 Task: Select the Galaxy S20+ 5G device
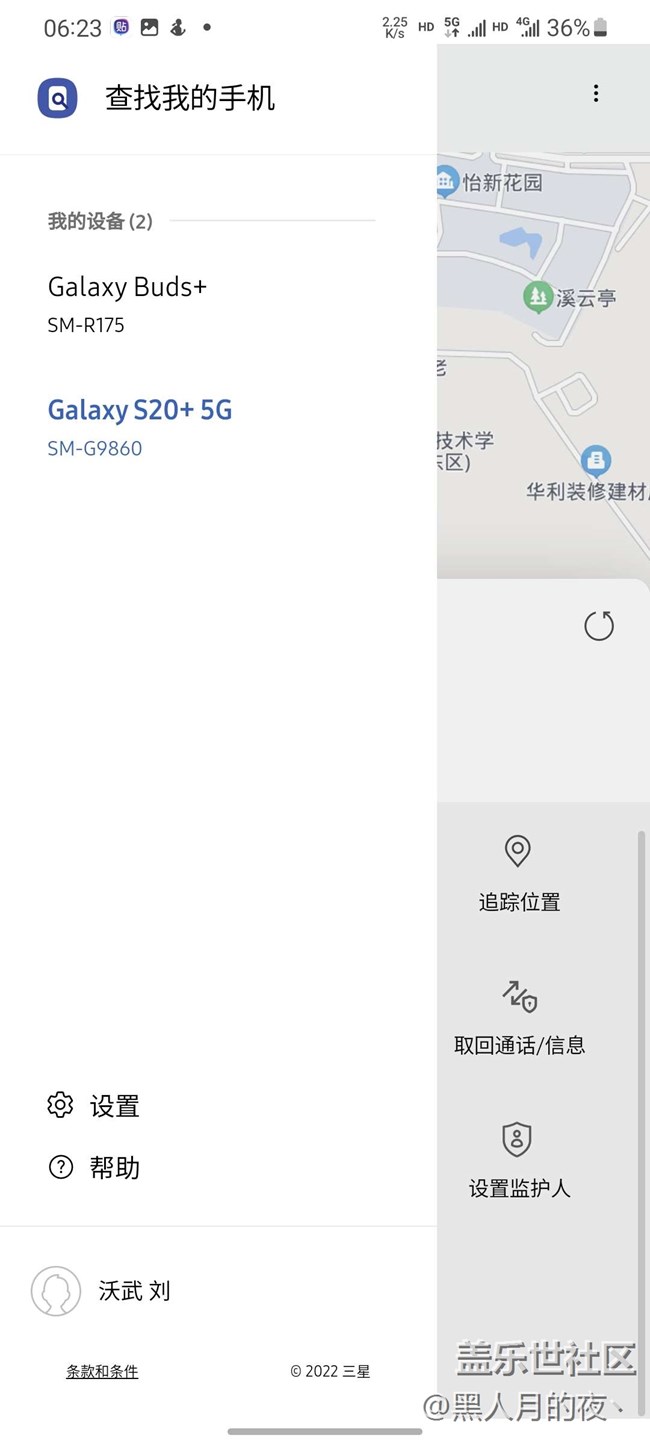point(218,427)
